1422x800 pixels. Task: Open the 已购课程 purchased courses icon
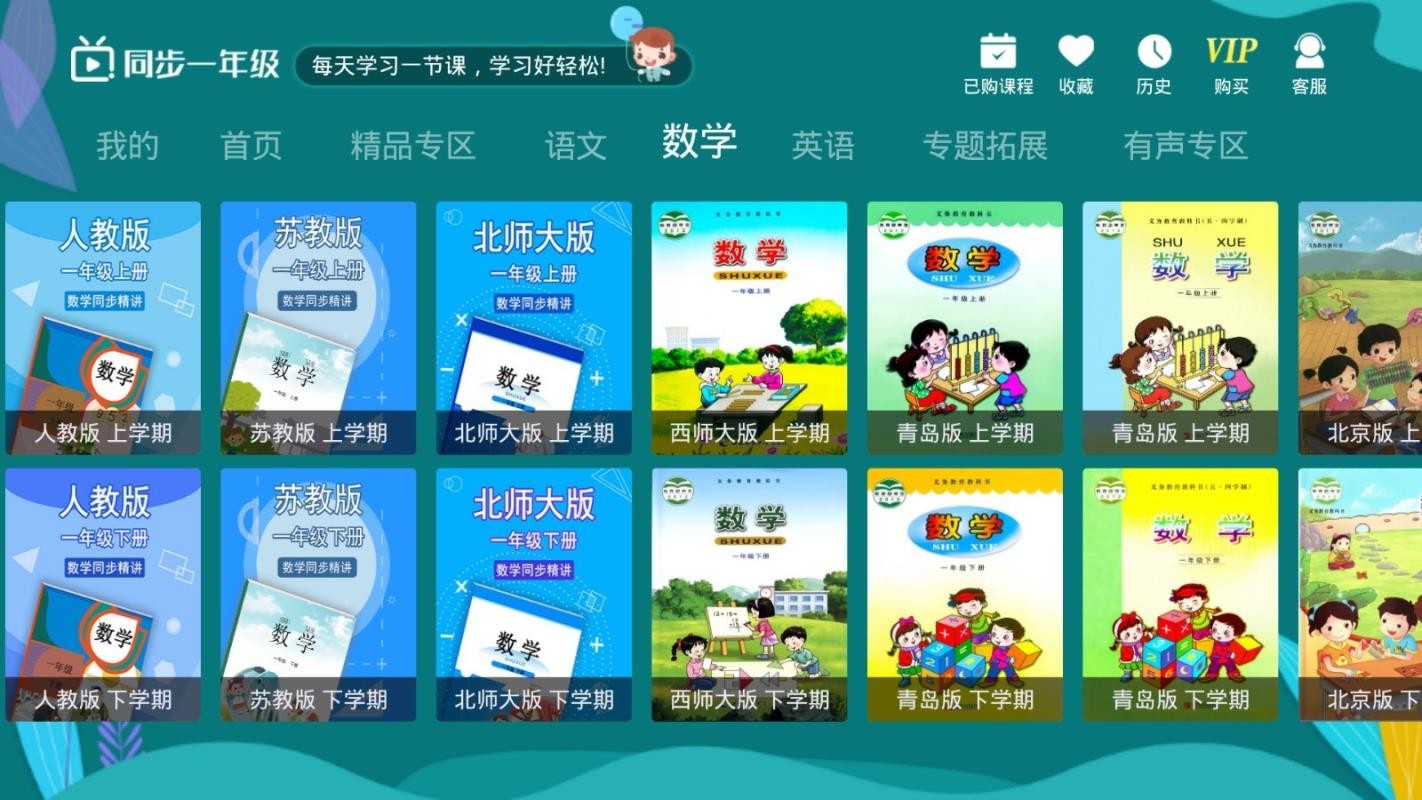[997, 62]
